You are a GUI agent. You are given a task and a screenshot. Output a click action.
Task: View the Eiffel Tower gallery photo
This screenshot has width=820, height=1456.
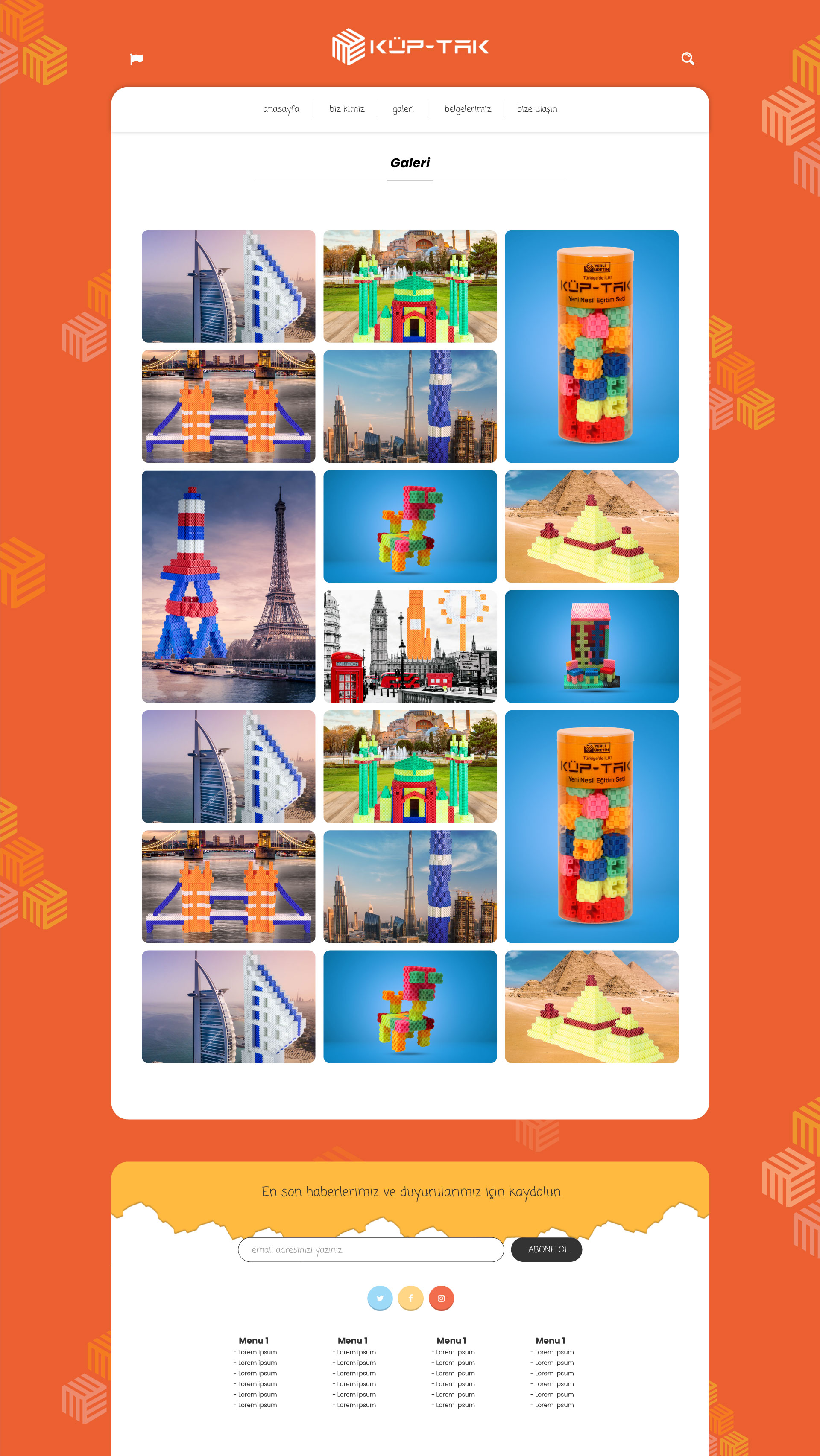point(228,586)
